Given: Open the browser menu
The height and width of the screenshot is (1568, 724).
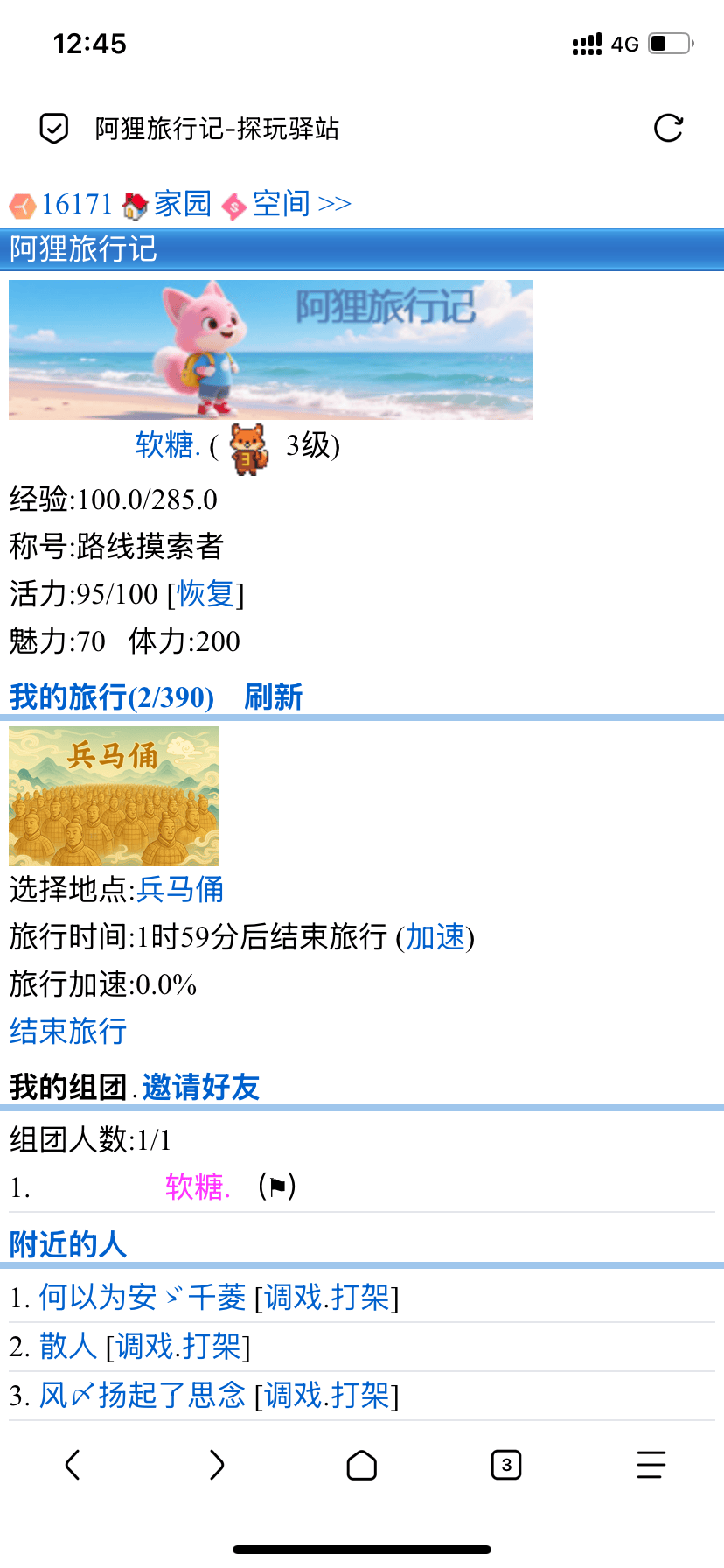Looking at the screenshot, I should [x=651, y=1465].
